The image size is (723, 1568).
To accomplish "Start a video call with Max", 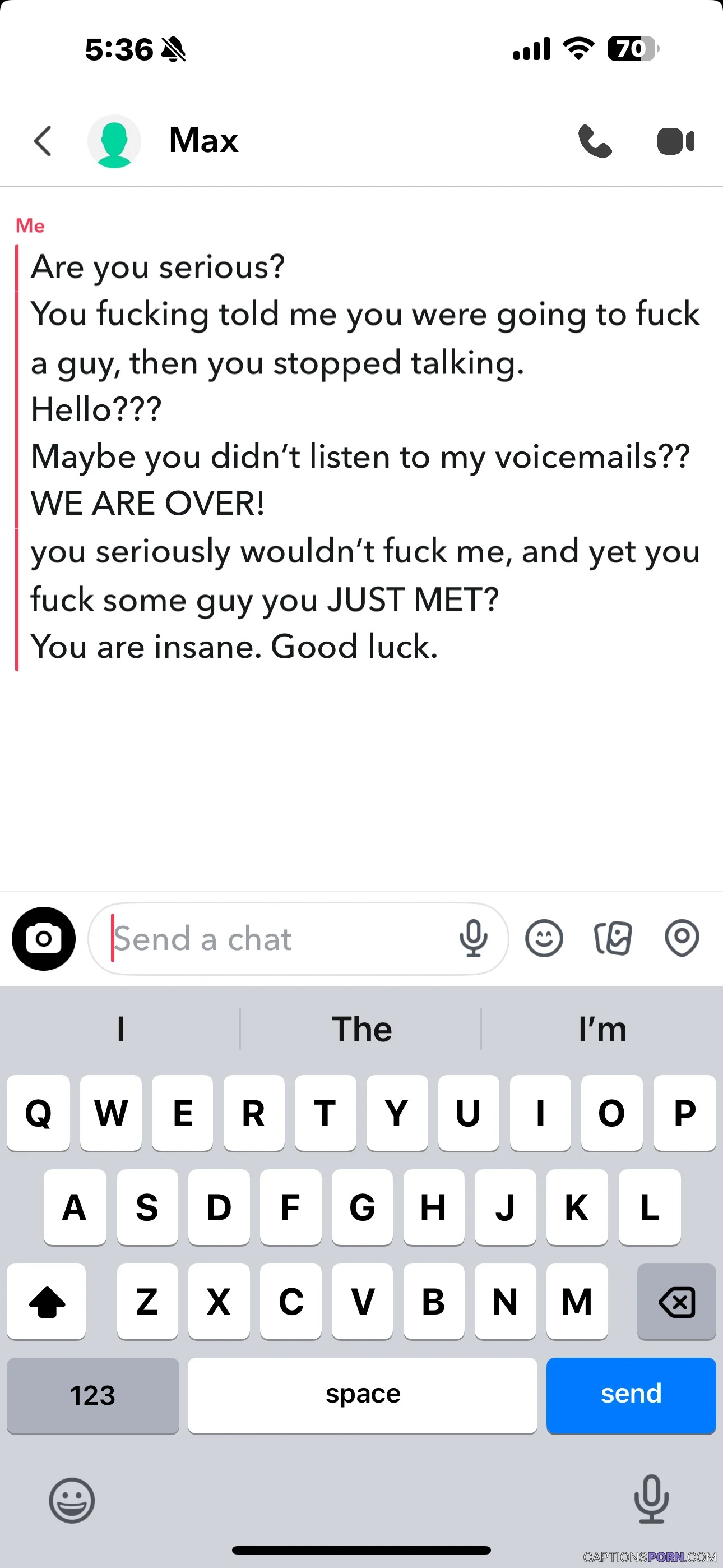I will click(675, 141).
